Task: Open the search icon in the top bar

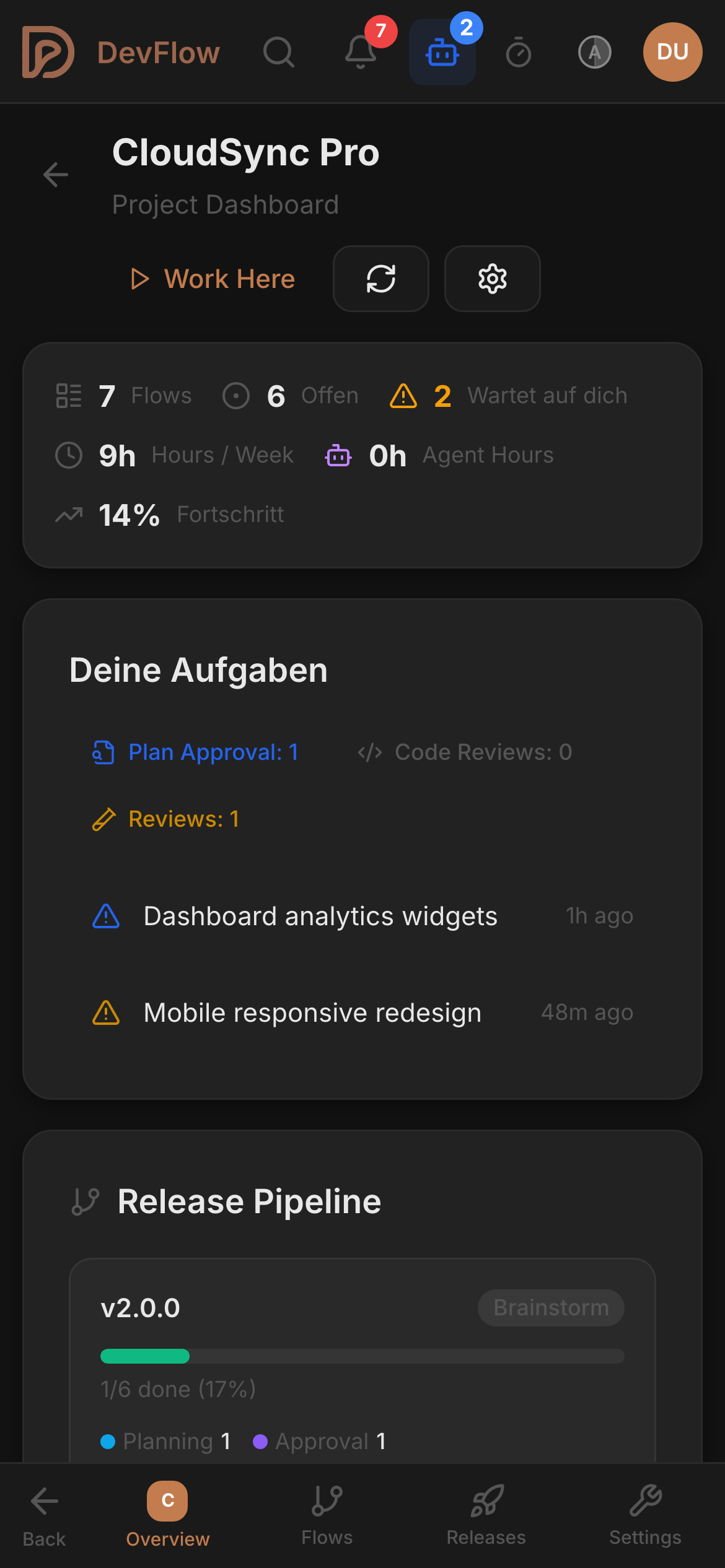Action: coord(278,52)
